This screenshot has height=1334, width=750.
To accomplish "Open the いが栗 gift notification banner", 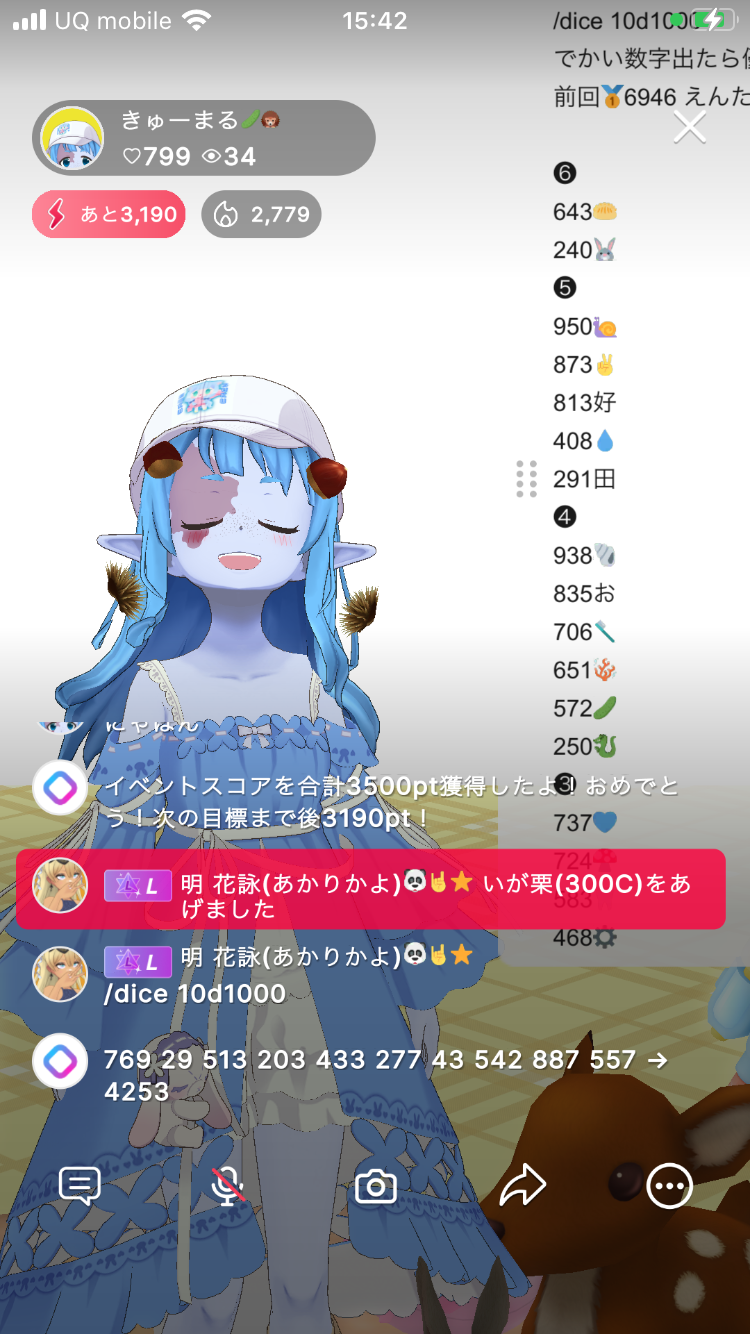I will [370, 889].
